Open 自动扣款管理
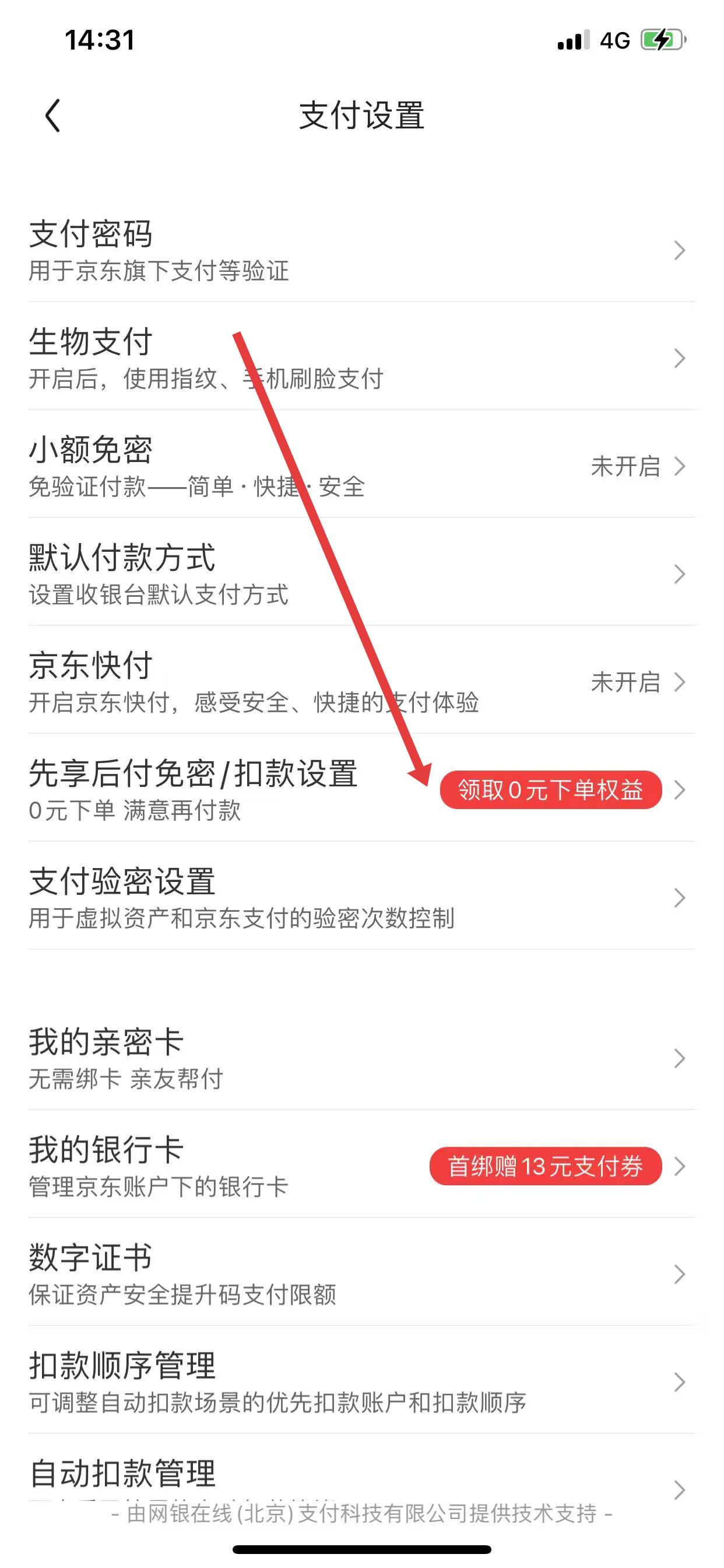 (x=361, y=1476)
